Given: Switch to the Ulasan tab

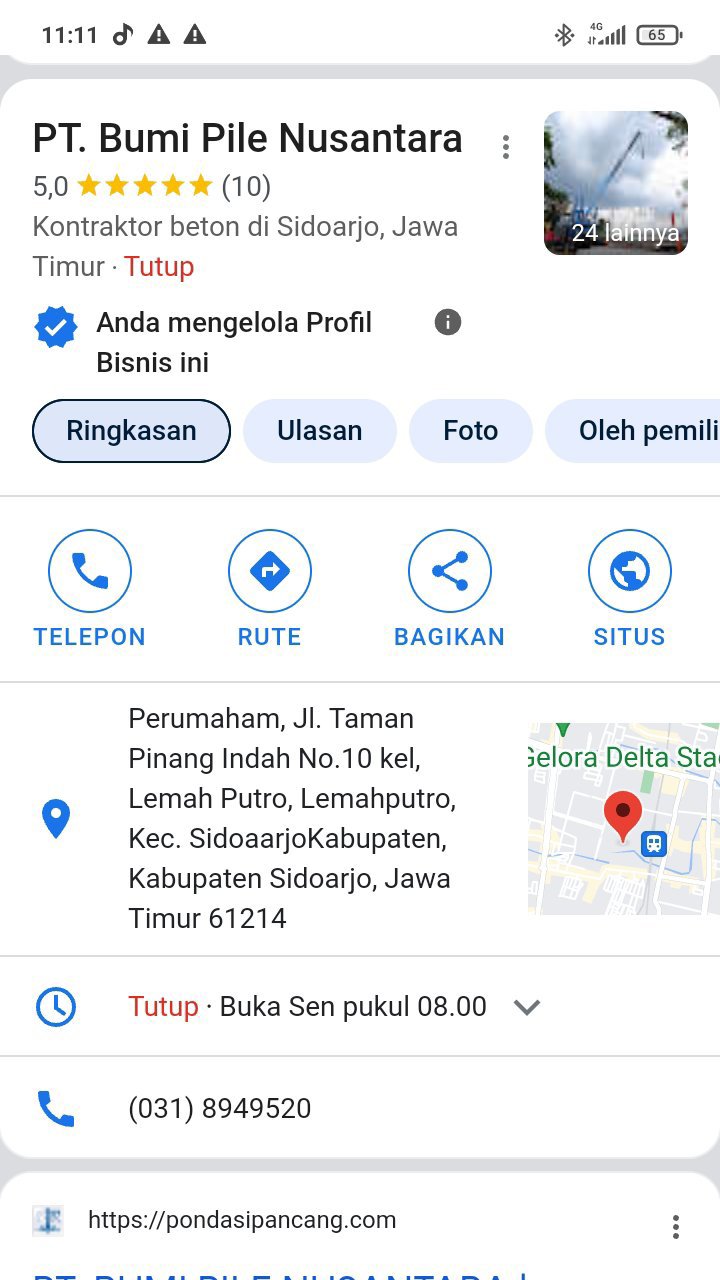Looking at the screenshot, I should pos(320,431).
